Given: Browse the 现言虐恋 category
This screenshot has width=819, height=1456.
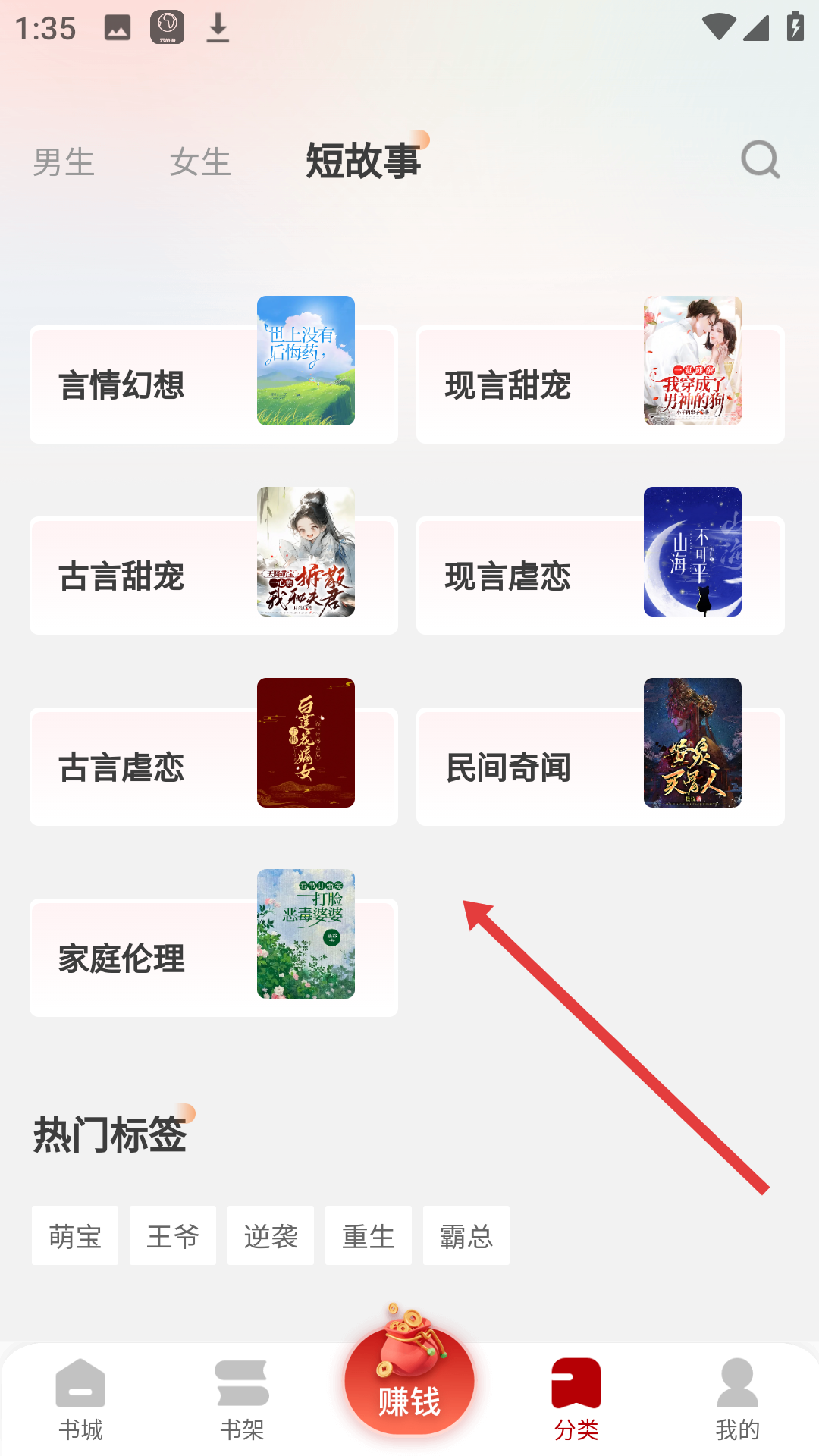Looking at the screenshot, I should (600, 576).
